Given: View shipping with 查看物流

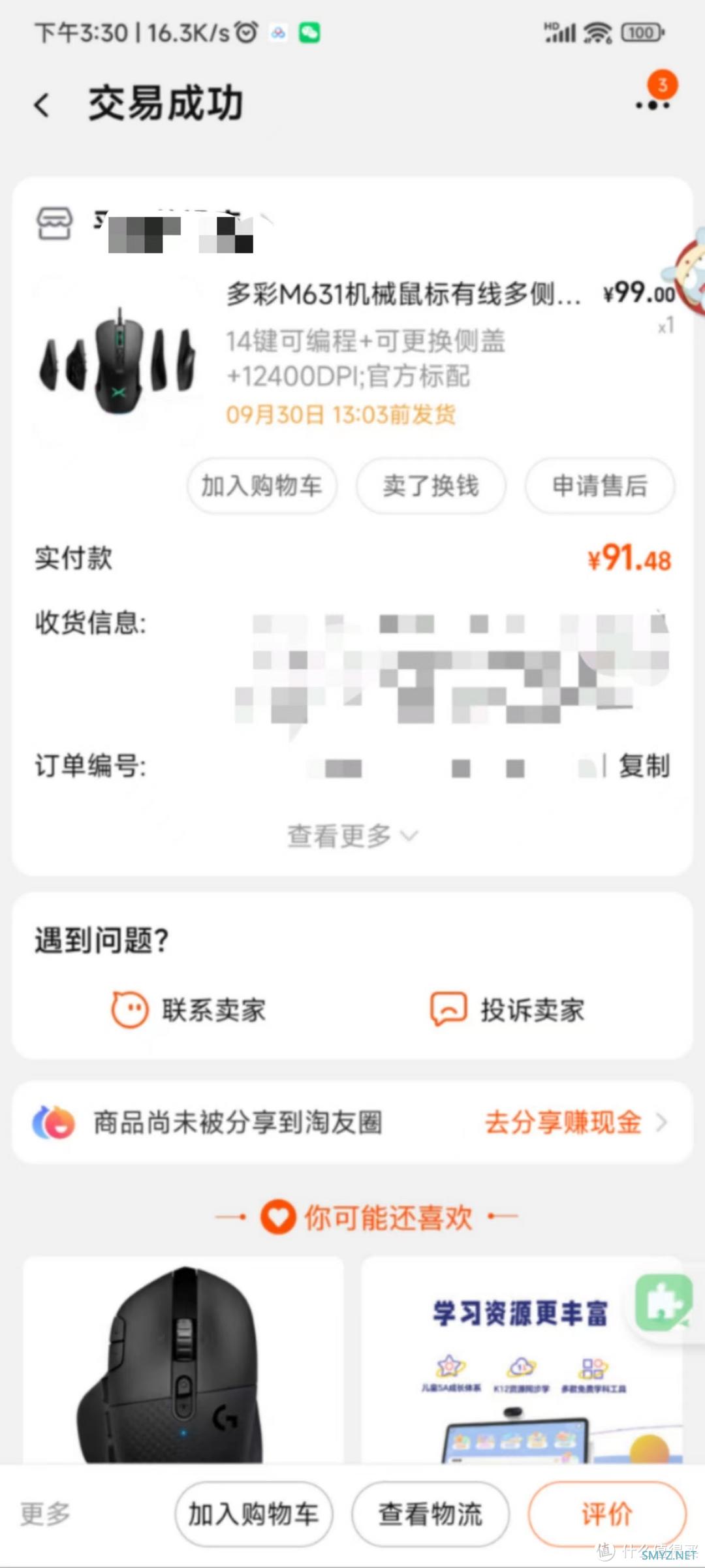Looking at the screenshot, I should (x=431, y=1513).
